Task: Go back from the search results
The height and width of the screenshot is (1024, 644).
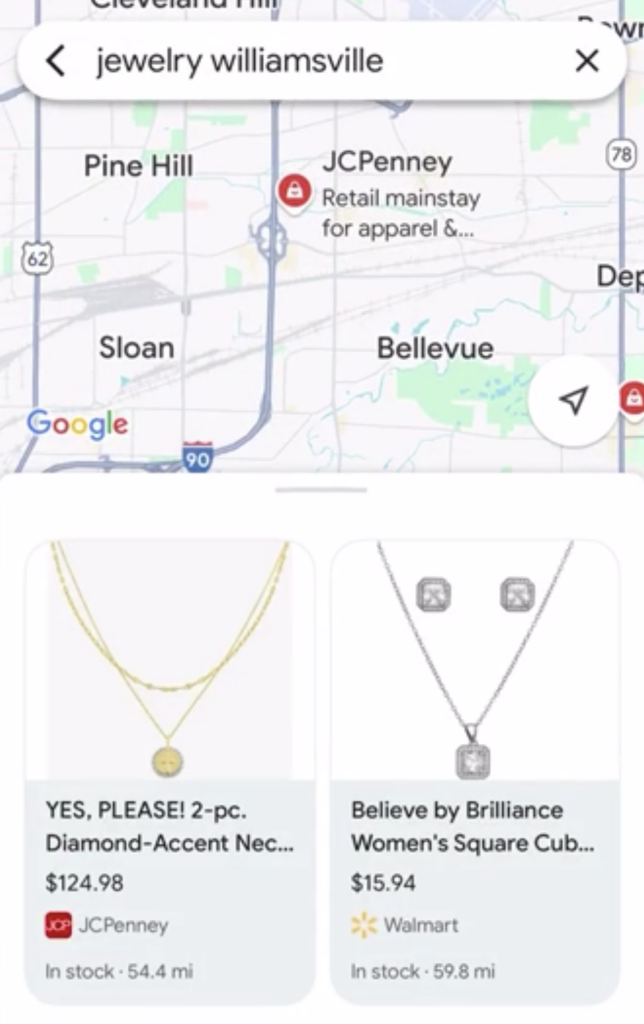Action: click(56, 61)
